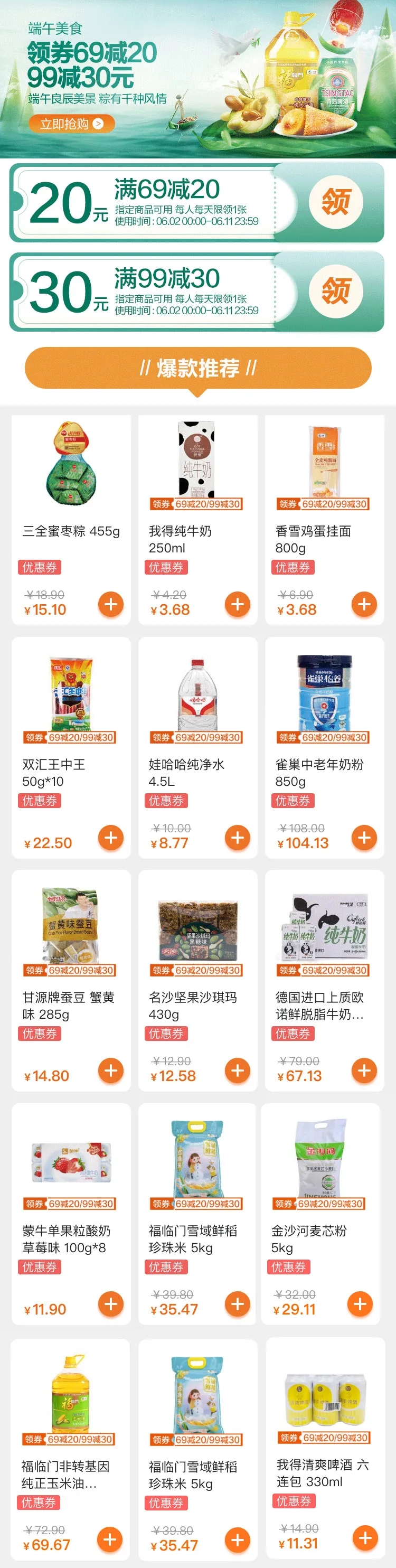396x1568 pixels.
Task: Add 蒙牛单果粒酸奶 草莓味 to cart
Action: tap(111, 1304)
